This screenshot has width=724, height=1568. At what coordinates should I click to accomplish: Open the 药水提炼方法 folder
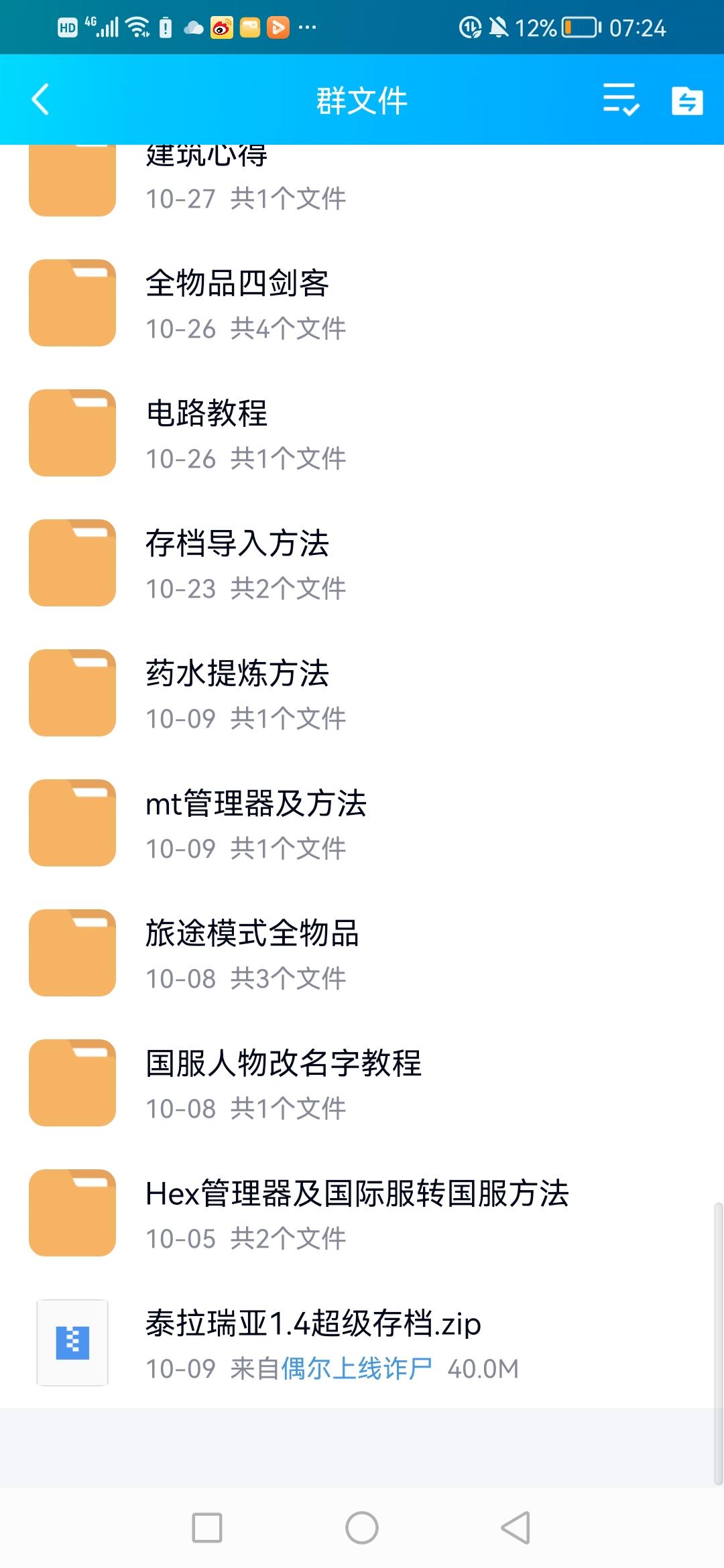[x=362, y=693]
